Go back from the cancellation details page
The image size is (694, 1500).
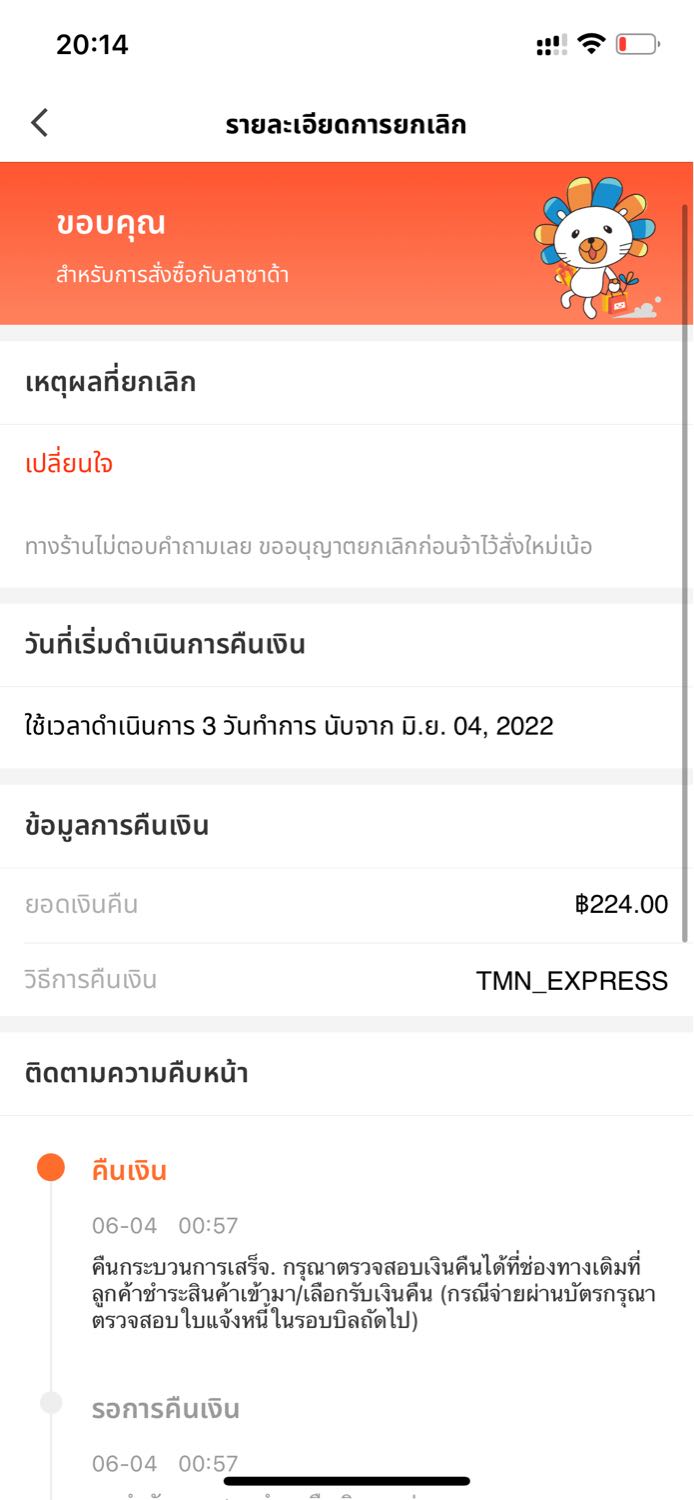40,123
